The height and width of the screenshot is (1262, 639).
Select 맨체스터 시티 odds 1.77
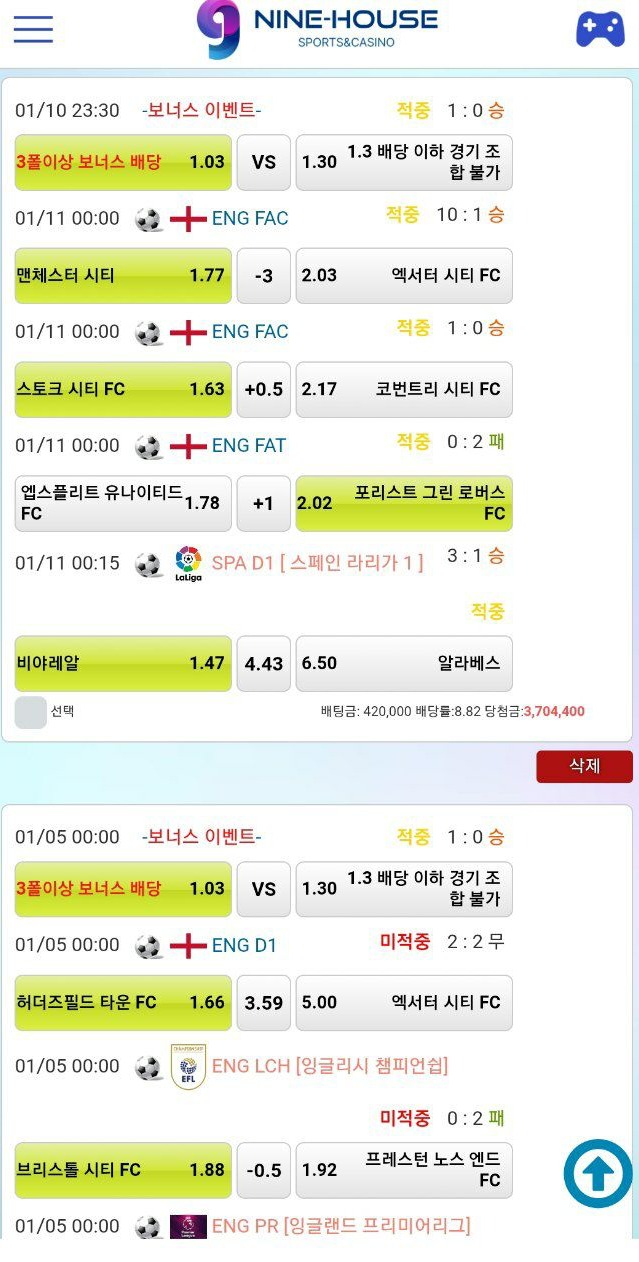(123, 275)
